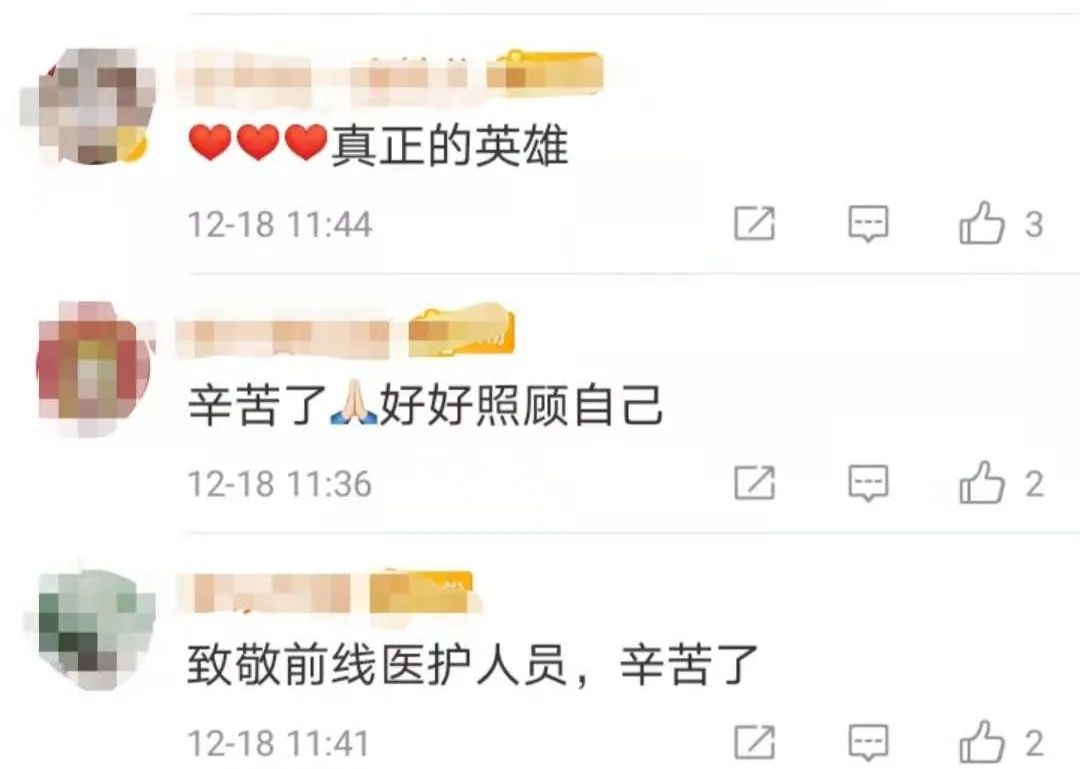The image size is (1080, 769).
Task: Like the comment '真正的英雄'
Action: pos(982,223)
